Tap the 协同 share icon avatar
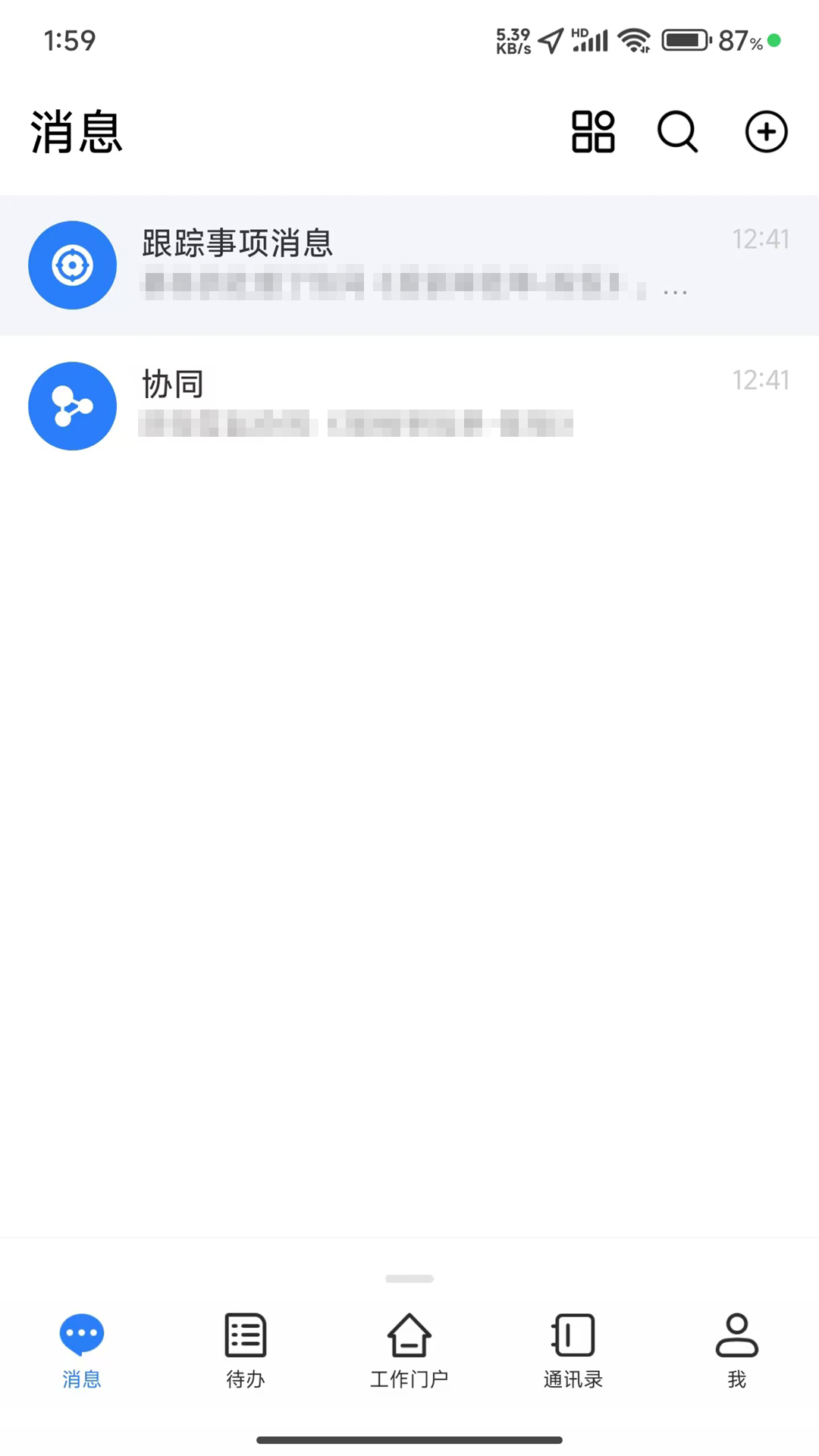 pos(72,406)
